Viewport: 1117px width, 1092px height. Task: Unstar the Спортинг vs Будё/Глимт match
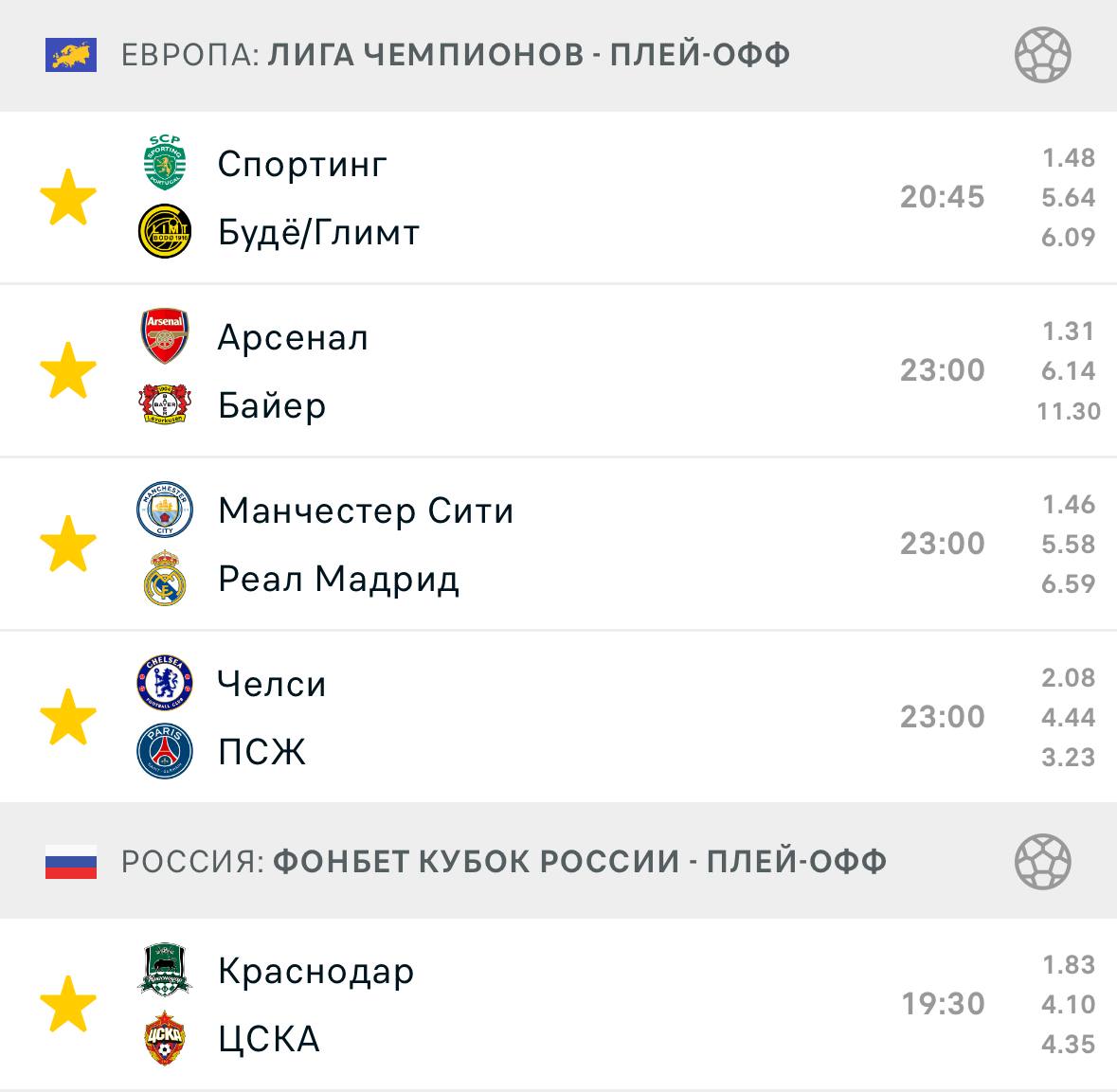tap(68, 198)
